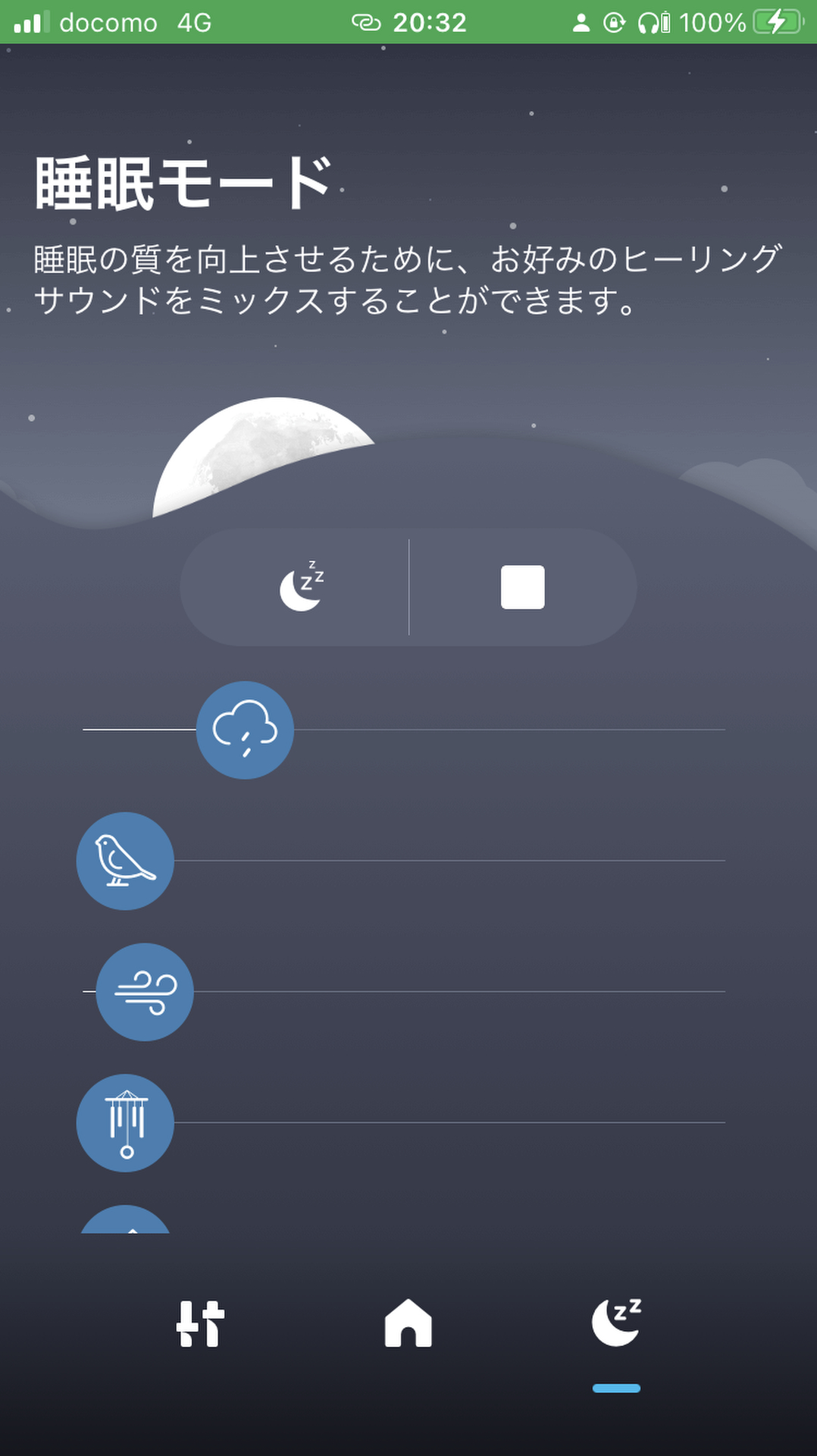This screenshot has width=817, height=1456.
Task: Tap the wind chime sound slider
Action: point(125,1123)
